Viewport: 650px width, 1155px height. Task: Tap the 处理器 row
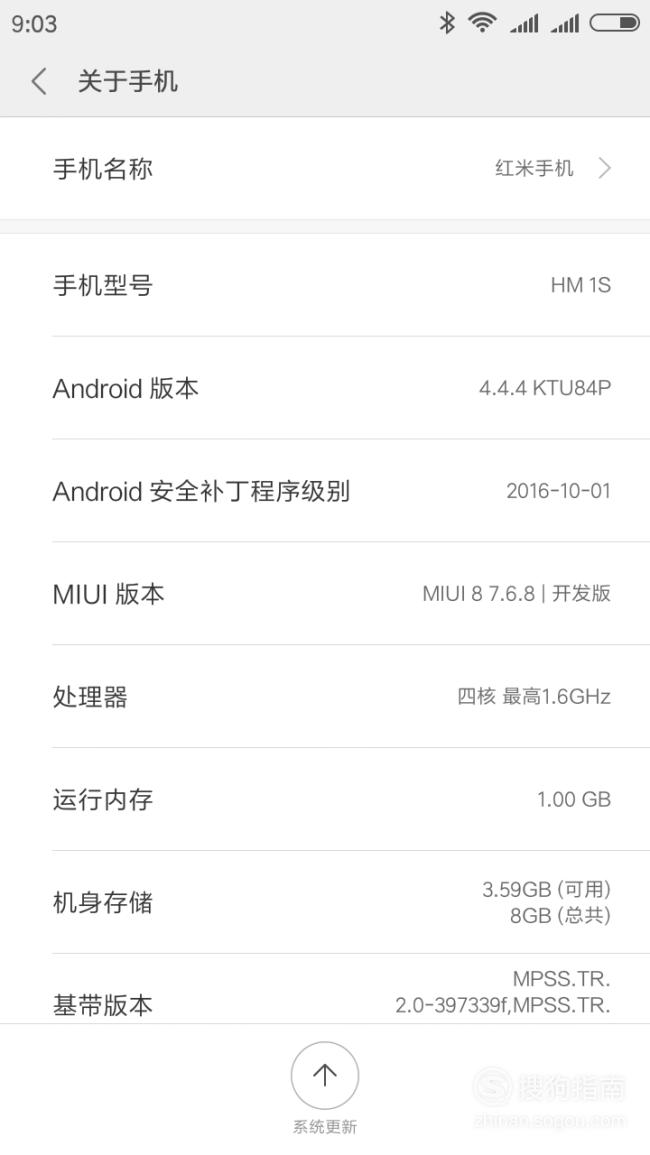(x=325, y=697)
